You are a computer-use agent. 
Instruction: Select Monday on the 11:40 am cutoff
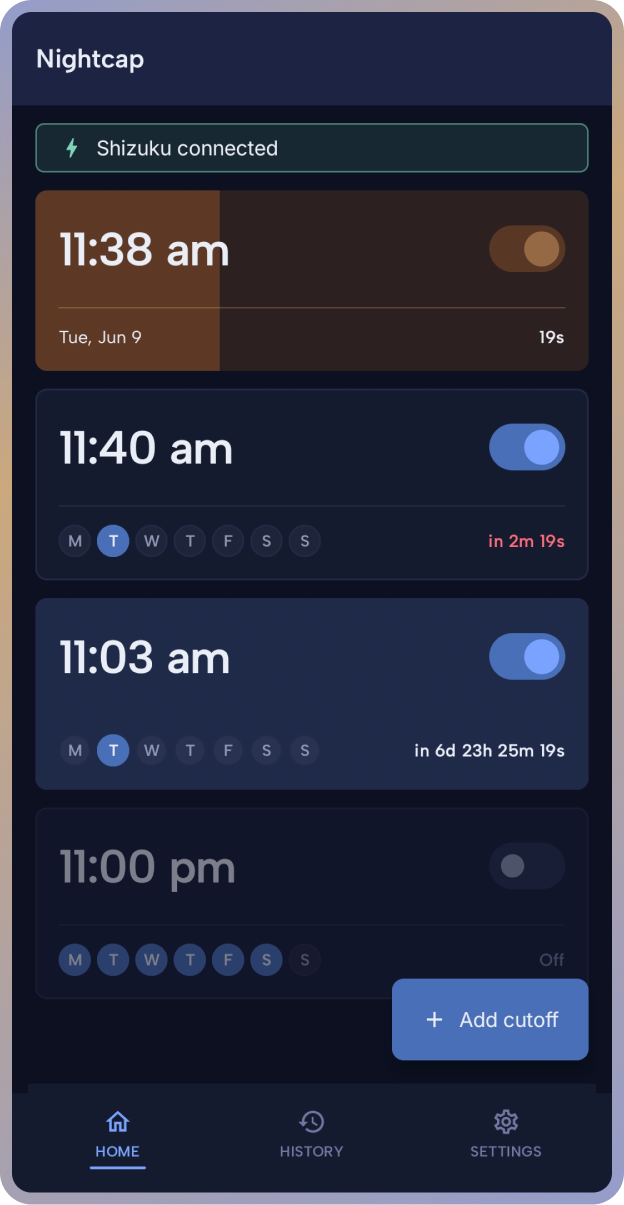pyautogui.click(x=75, y=541)
